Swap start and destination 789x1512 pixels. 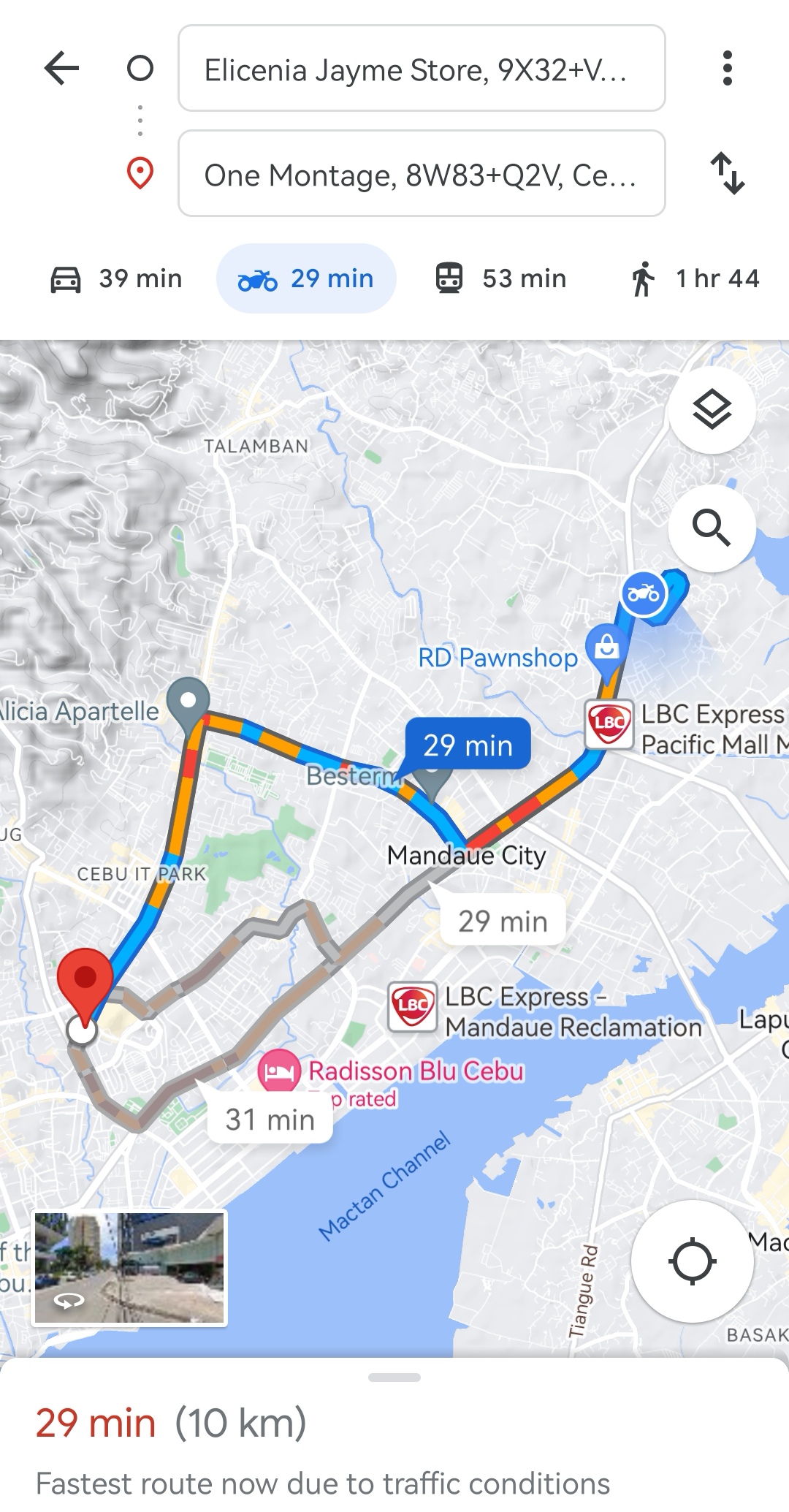(x=728, y=174)
